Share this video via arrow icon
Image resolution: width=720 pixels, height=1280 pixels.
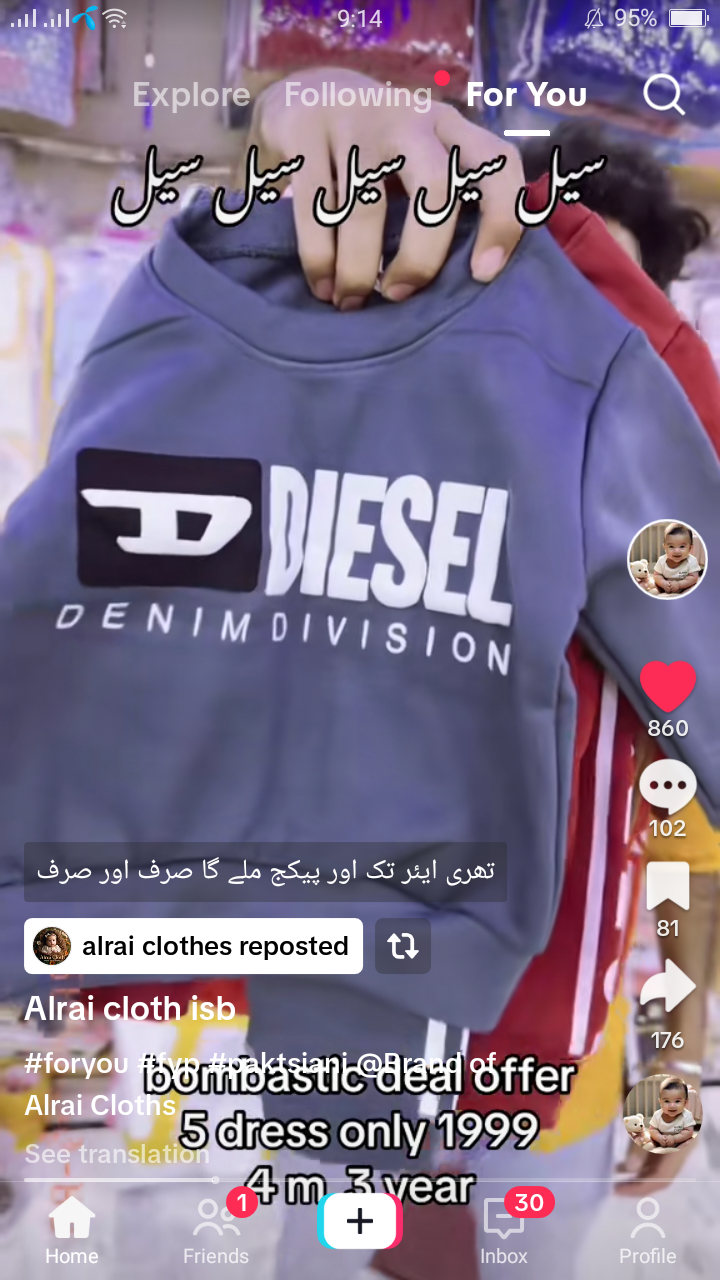tap(667, 986)
